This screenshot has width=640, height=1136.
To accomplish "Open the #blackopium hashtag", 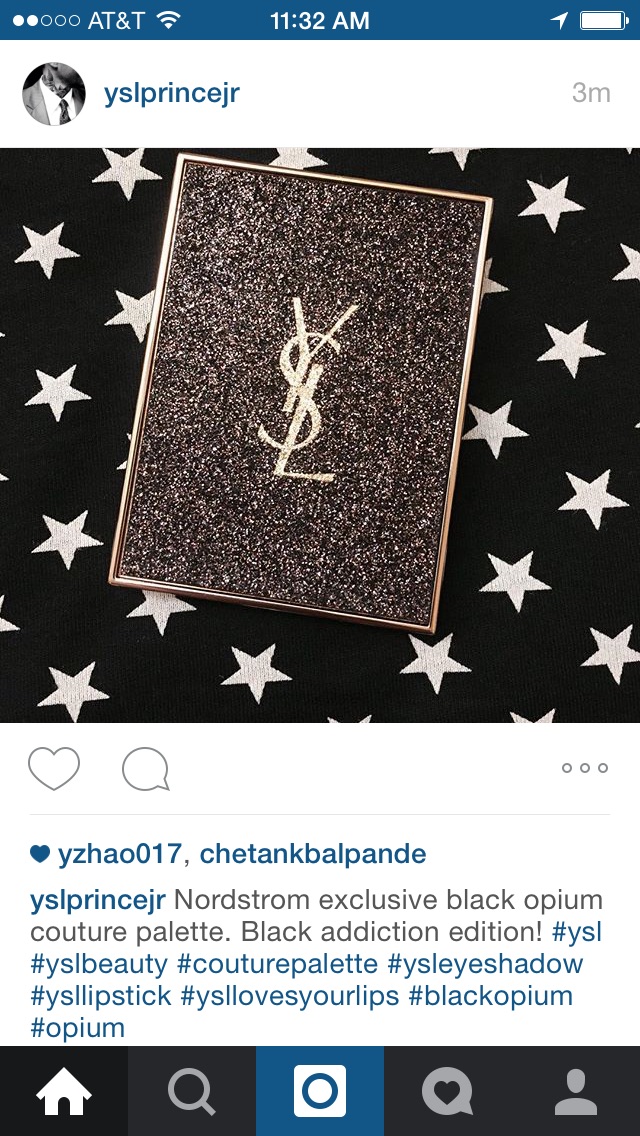I will 491,996.
